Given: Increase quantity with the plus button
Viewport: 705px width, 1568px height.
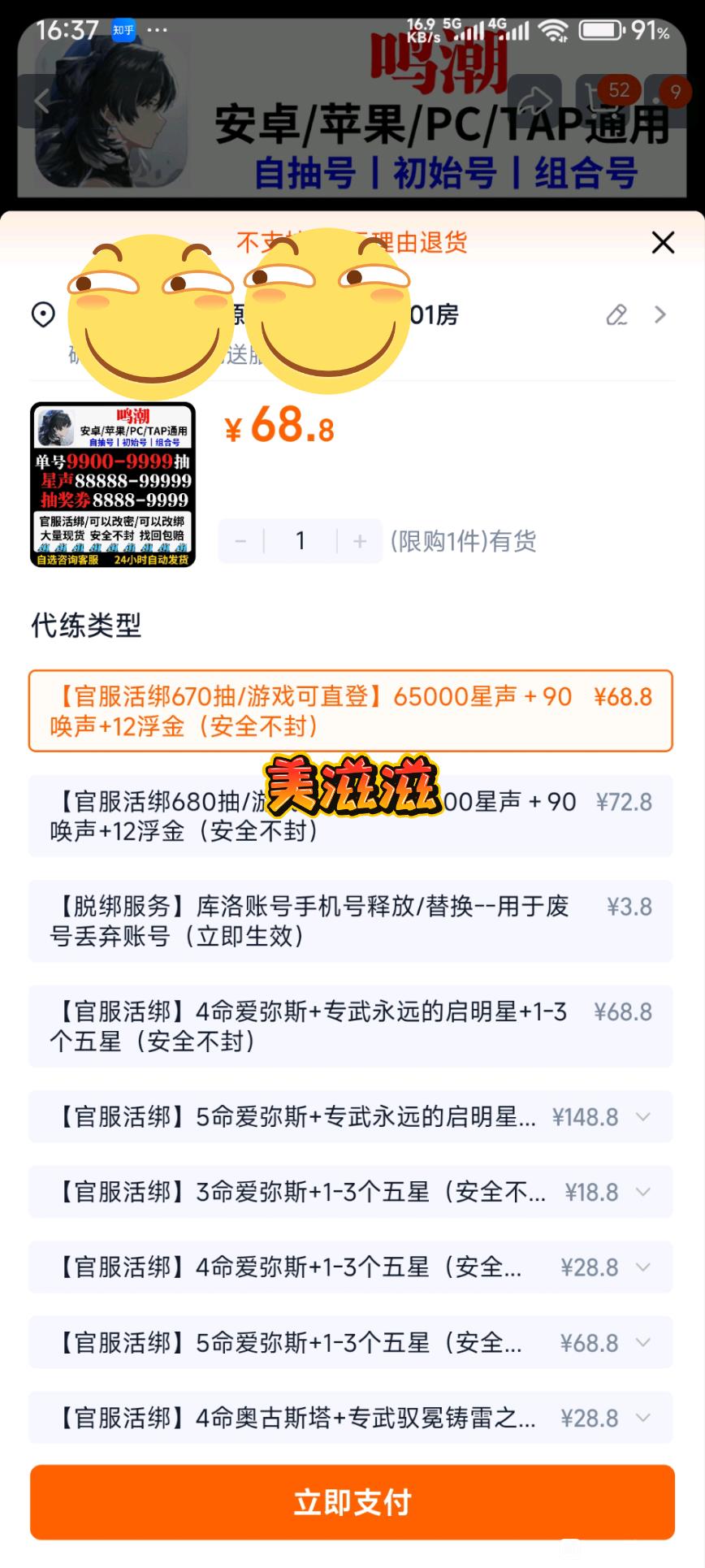Looking at the screenshot, I should [x=360, y=541].
